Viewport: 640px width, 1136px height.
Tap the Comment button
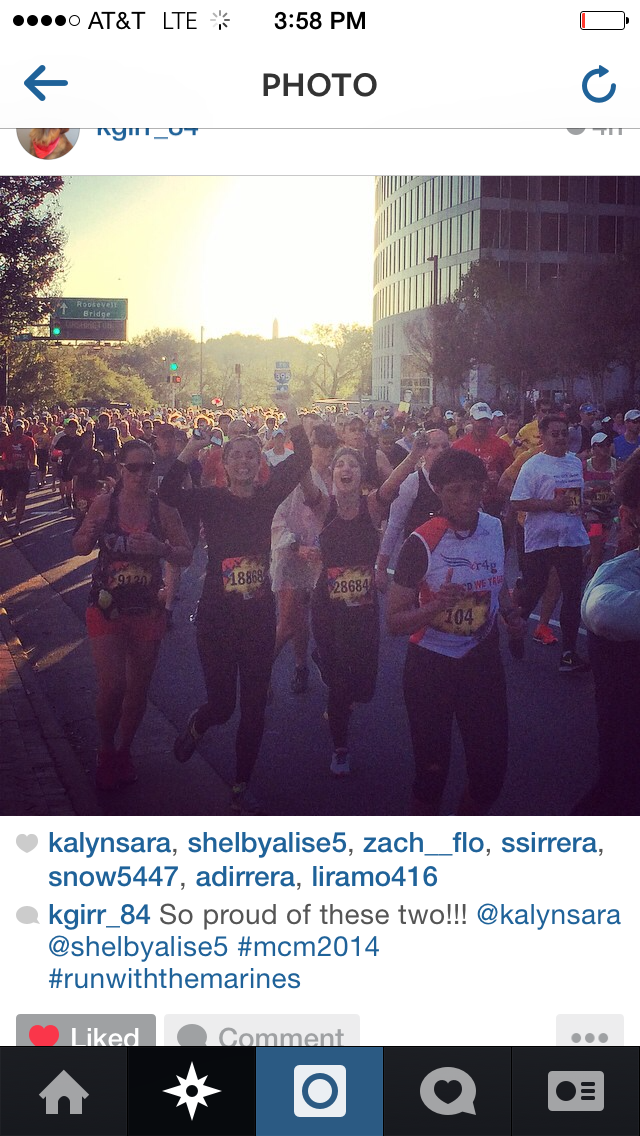(x=262, y=1035)
